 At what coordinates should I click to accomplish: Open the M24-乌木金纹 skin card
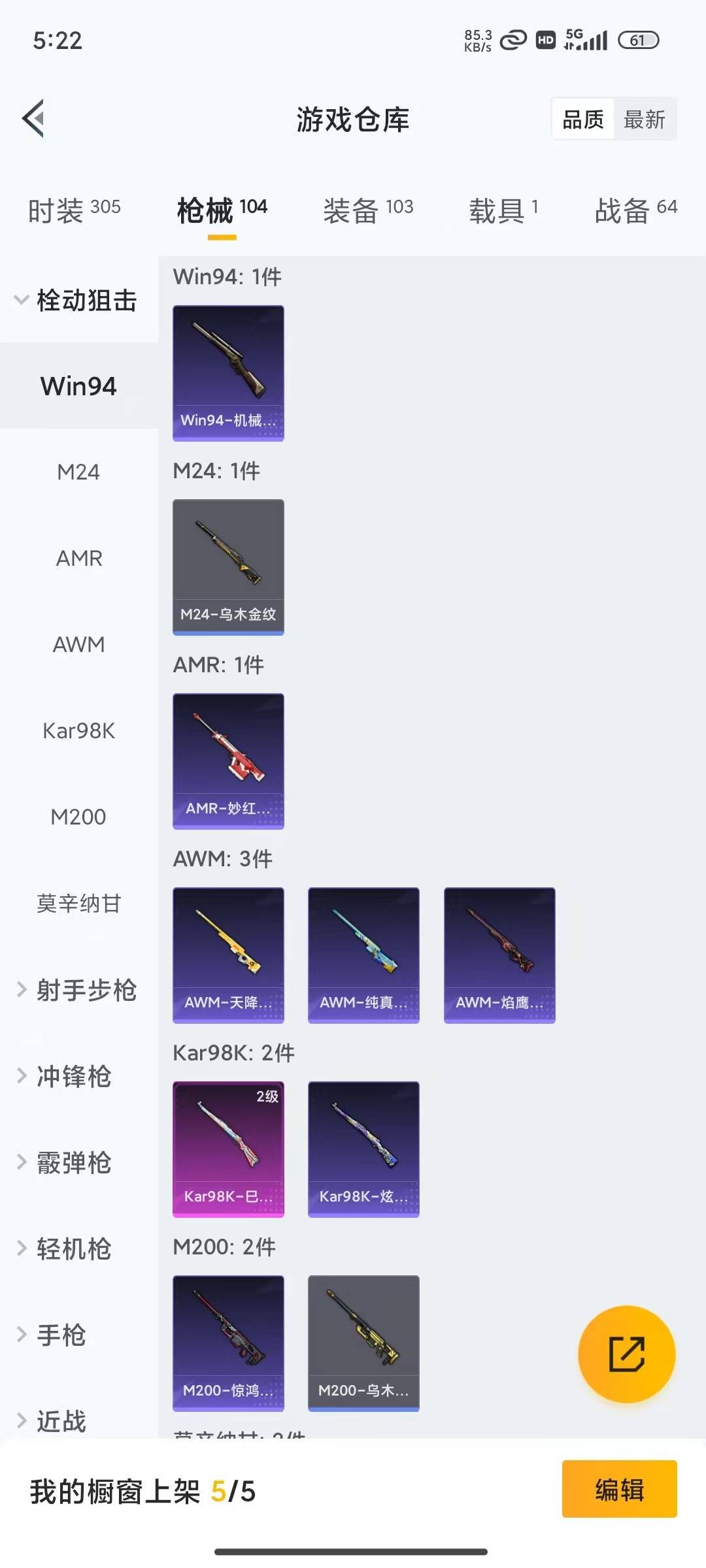click(x=228, y=566)
